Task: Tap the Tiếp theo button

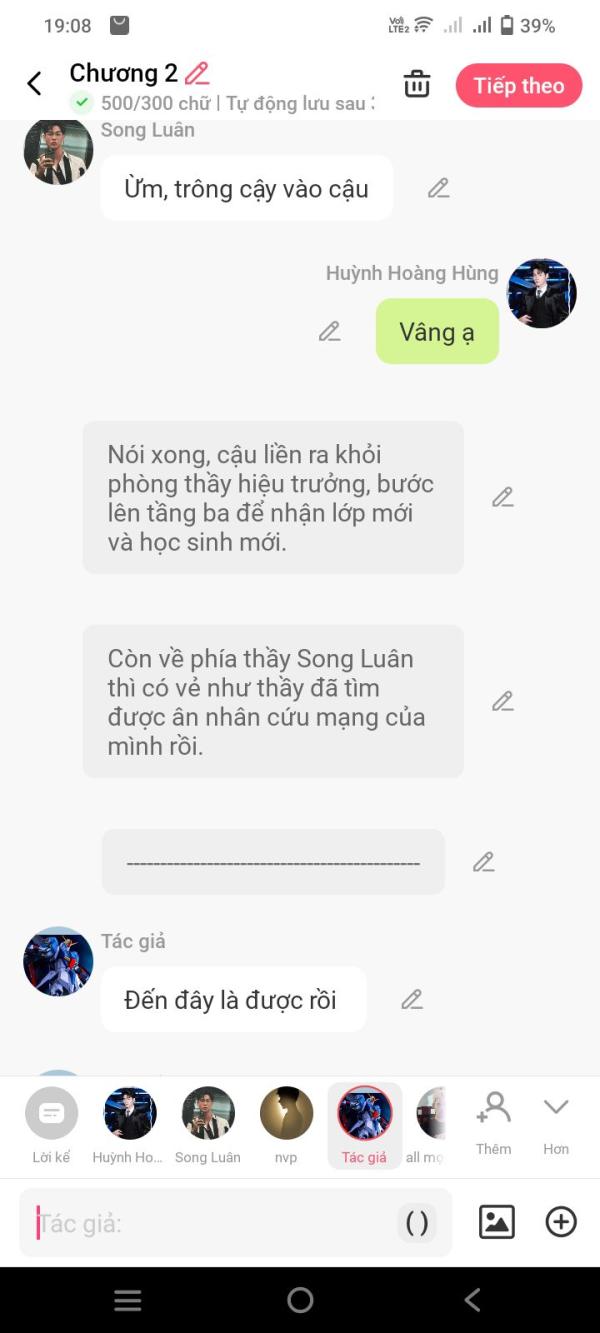Action: (519, 86)
